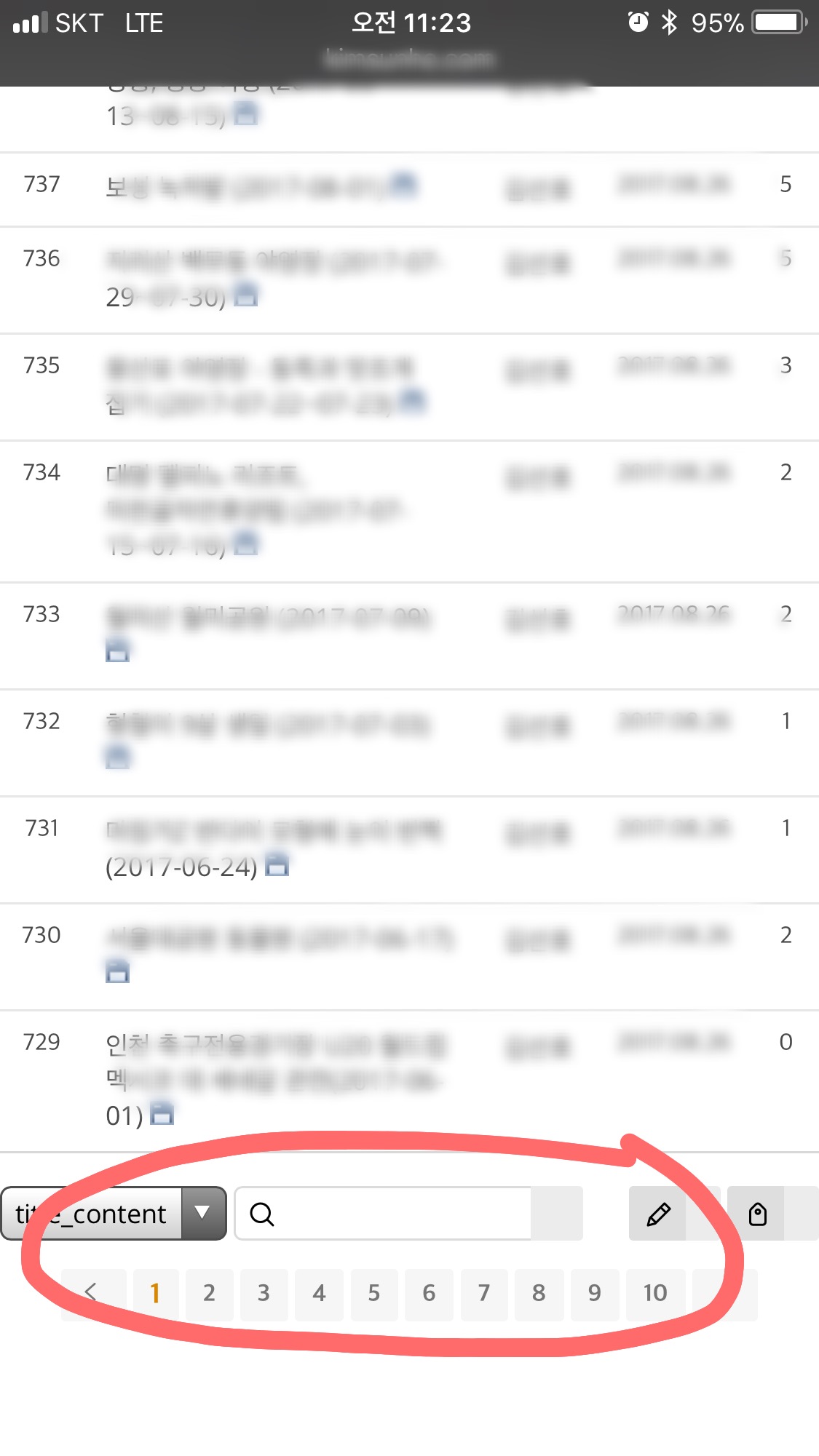Viewport: 819px width, 1456px height.
Task: Tap the previous page arrow
Action: pyautogui.click(x=92, y=1293)
